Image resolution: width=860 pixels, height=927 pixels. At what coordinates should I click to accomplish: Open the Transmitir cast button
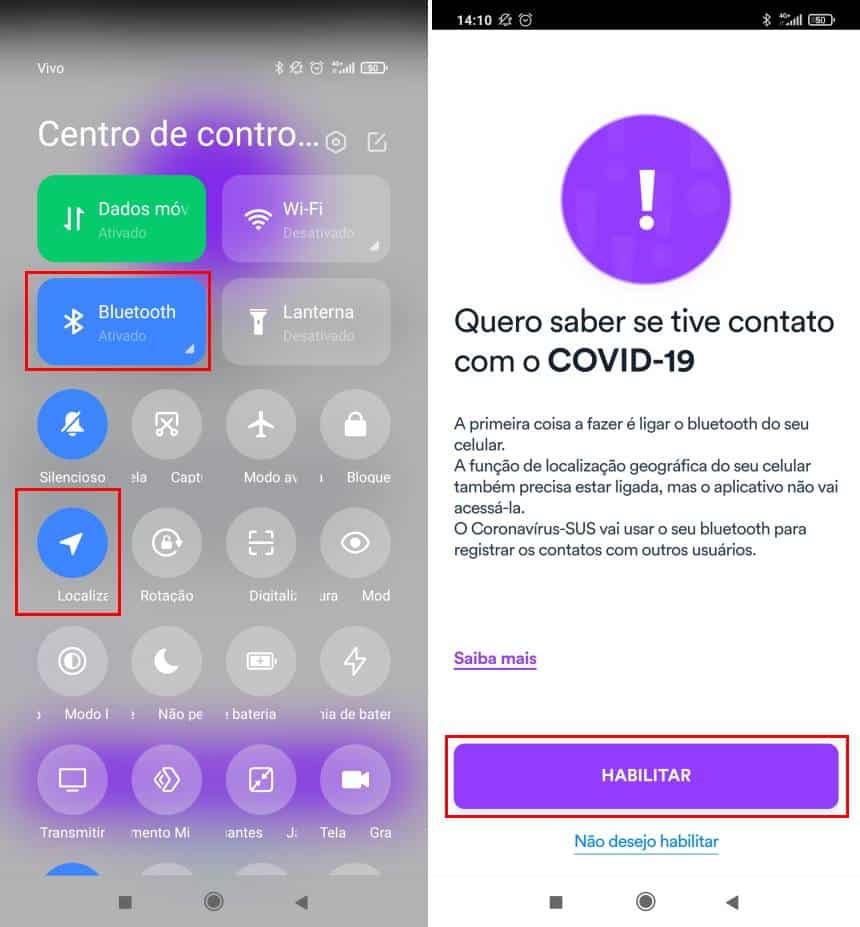pos(72,780)
